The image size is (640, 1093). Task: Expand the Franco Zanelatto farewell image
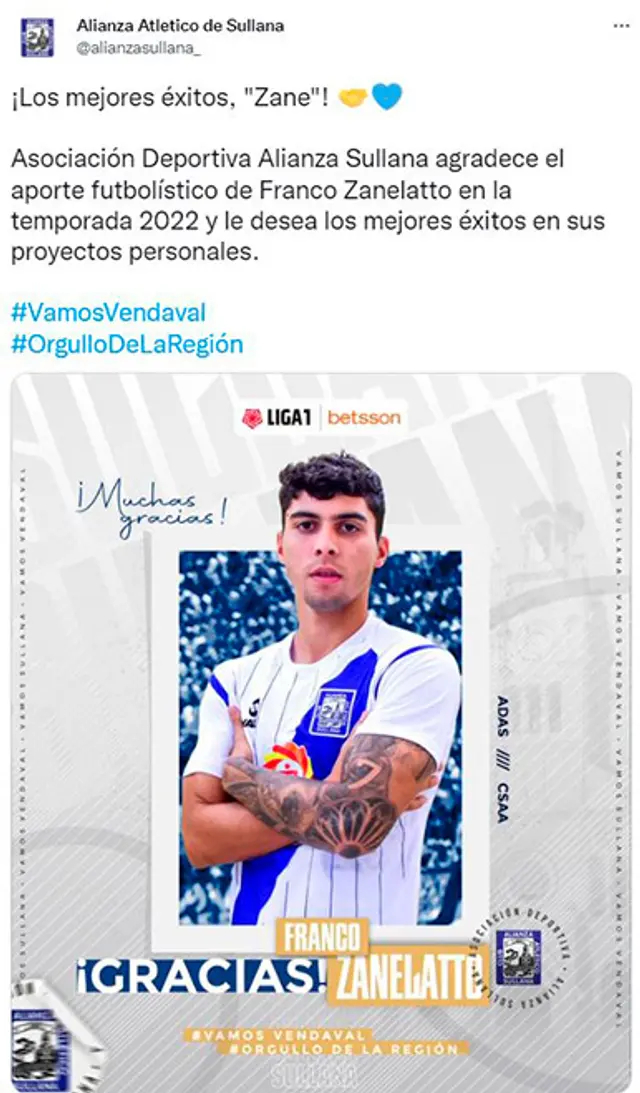point(320,730)
